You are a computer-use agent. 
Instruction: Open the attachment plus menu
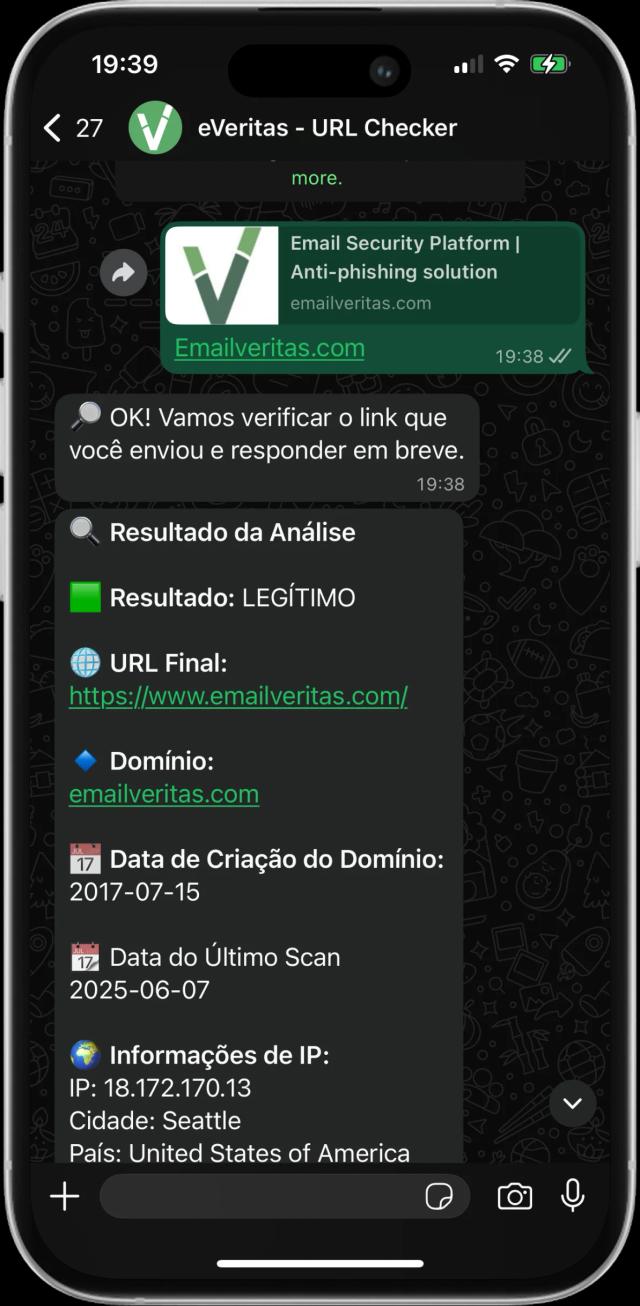(x=65, y=1196)
